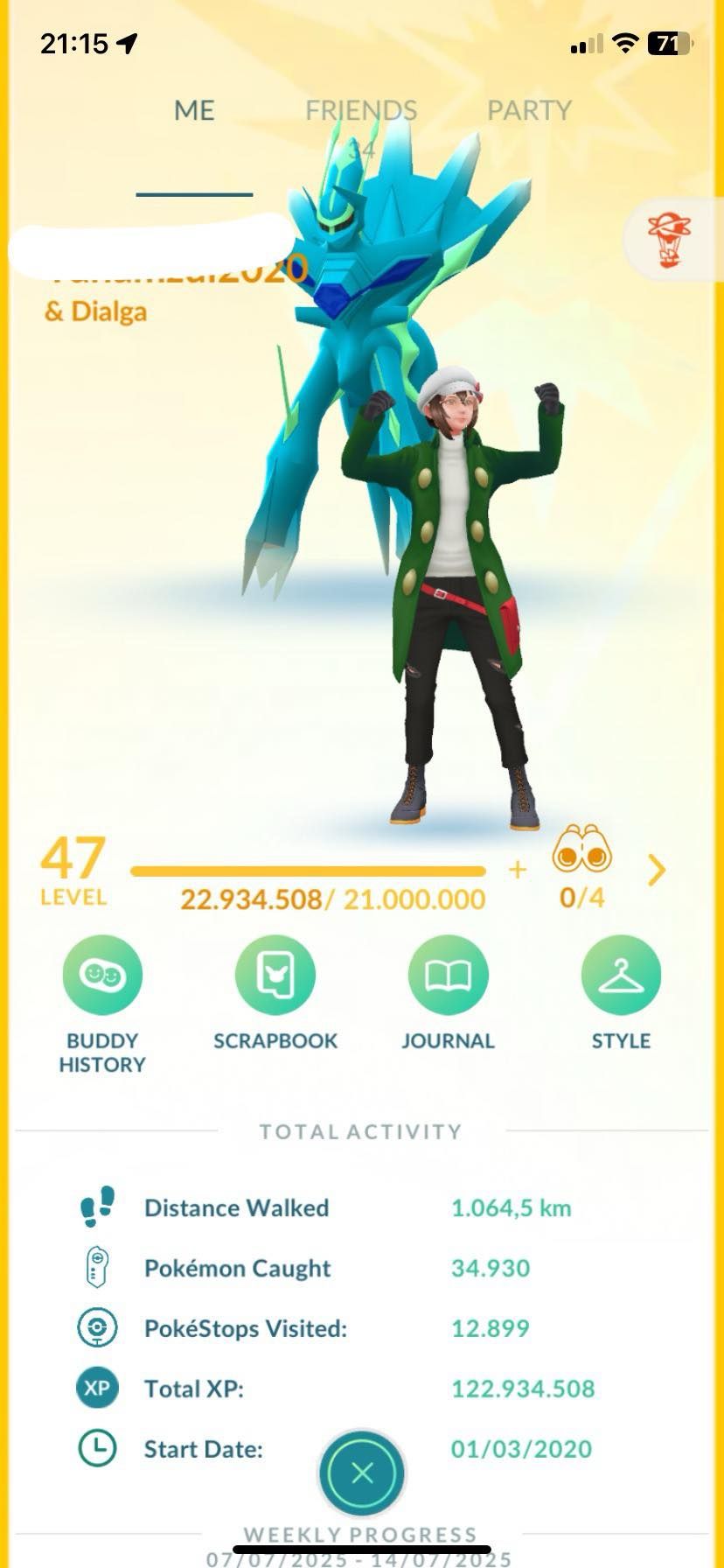The image size is (724, 1568).
Task: Open Style to customize avatar
Action: pos(621,993)
